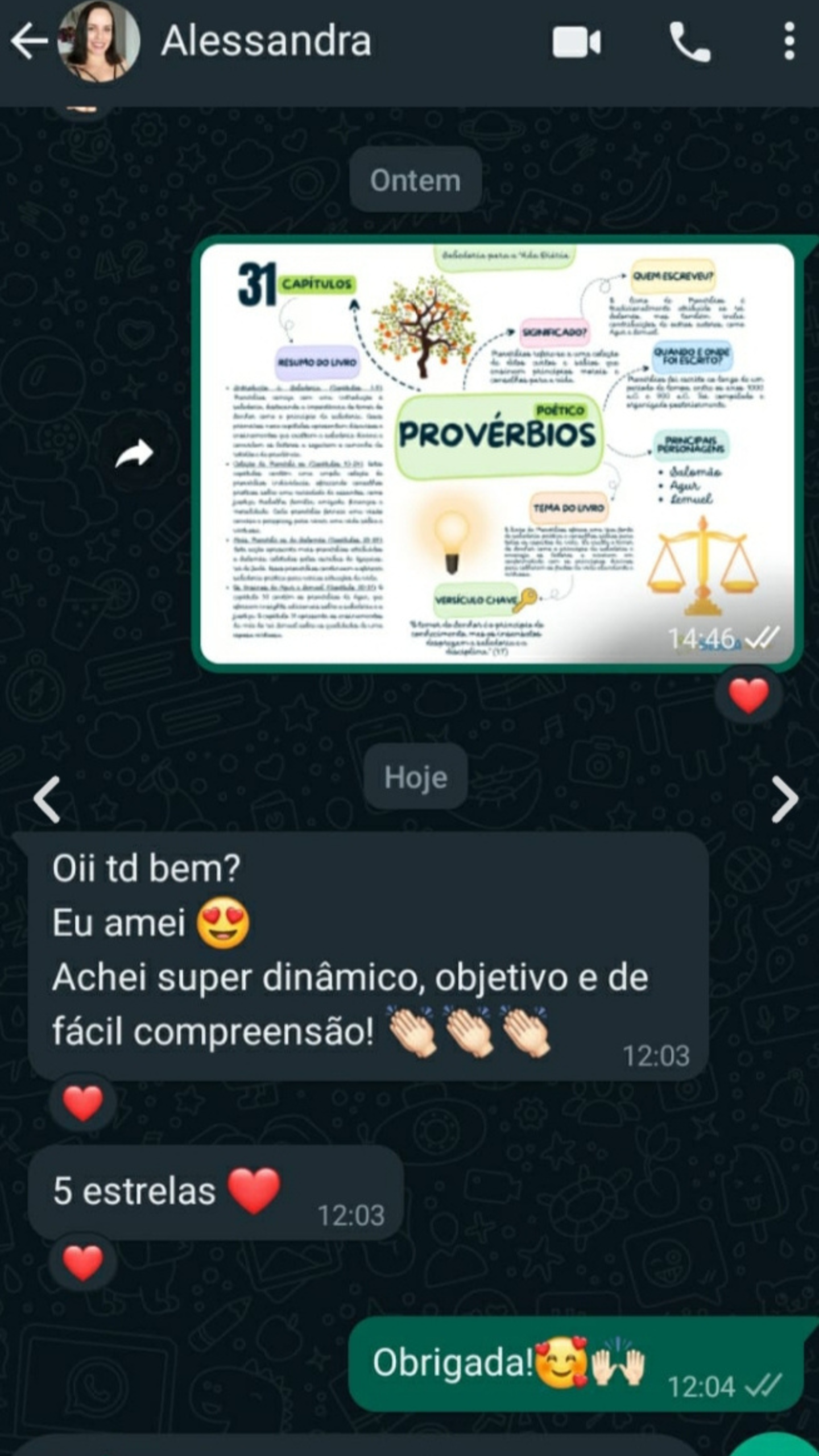Open the Provérbios mind map image
The height and width of the screenshot is (1456, 819).
tap(497, 453)
